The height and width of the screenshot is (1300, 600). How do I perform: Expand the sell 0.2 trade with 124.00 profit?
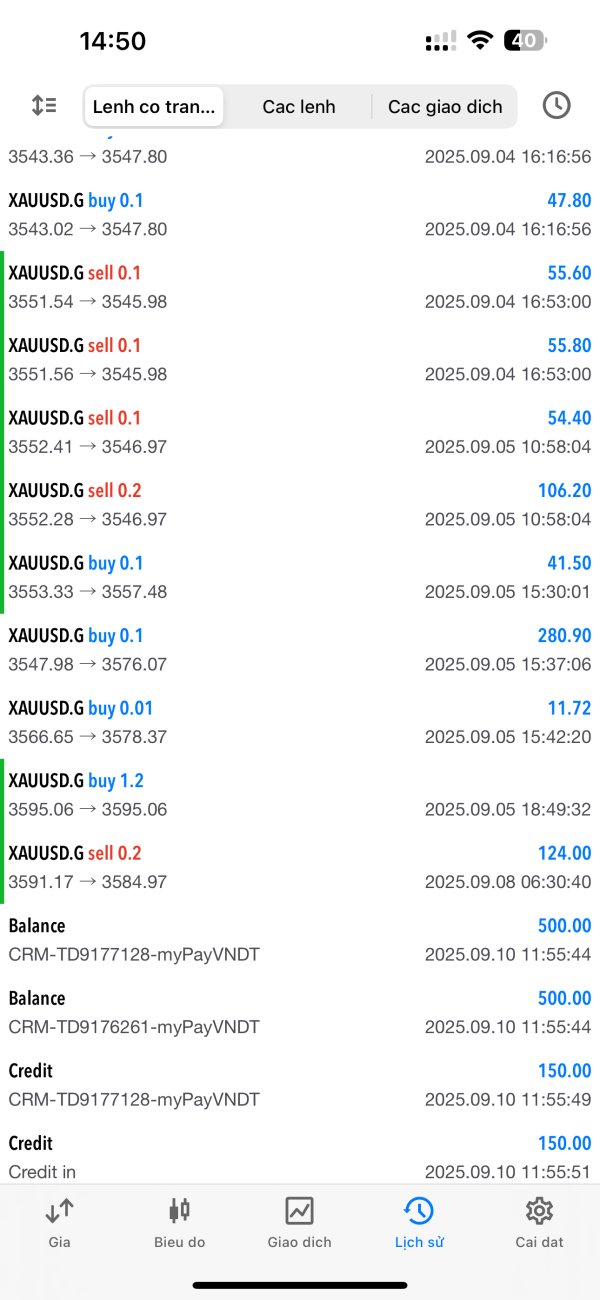pyautogui.click(x=300, y=867)
